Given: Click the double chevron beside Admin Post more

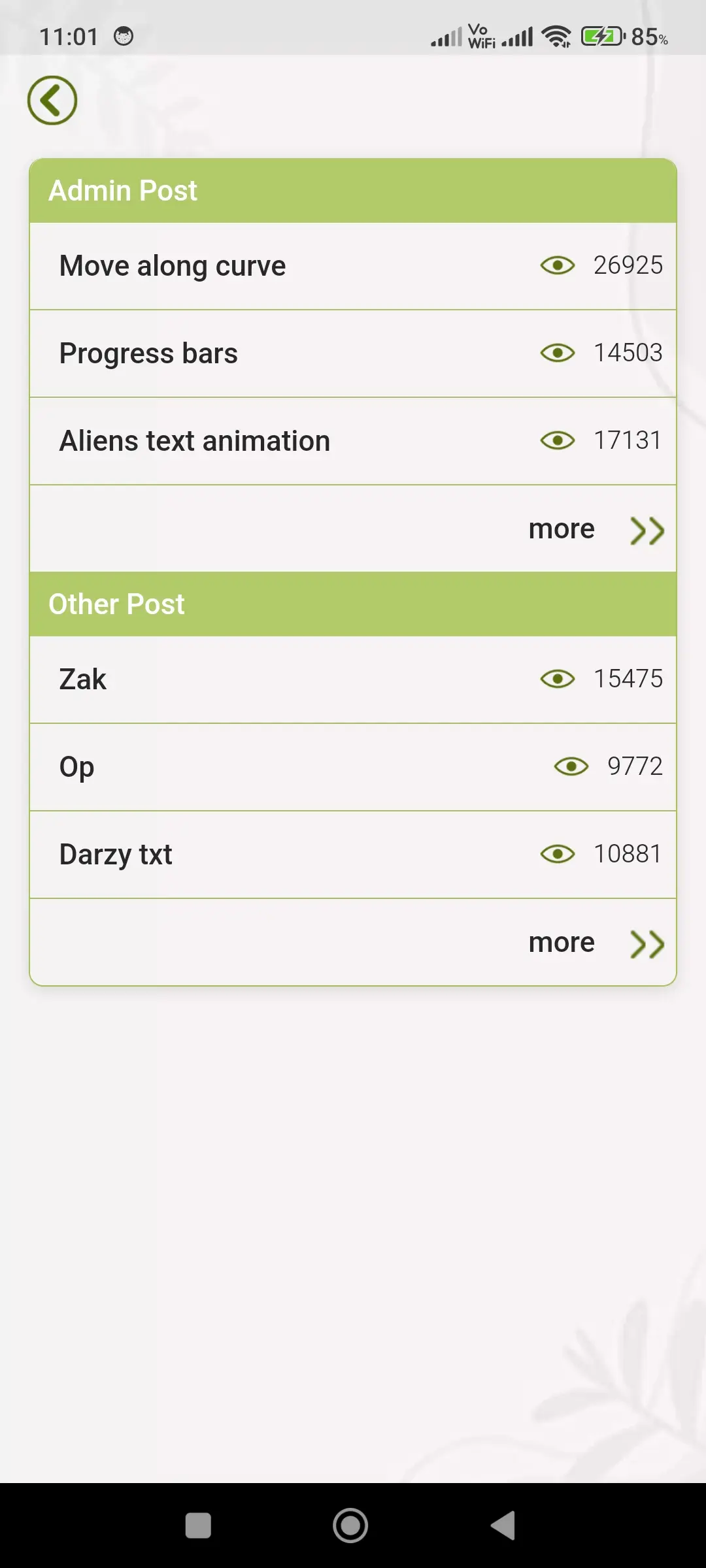Looking at the screenshot, I should pos(648,531).
